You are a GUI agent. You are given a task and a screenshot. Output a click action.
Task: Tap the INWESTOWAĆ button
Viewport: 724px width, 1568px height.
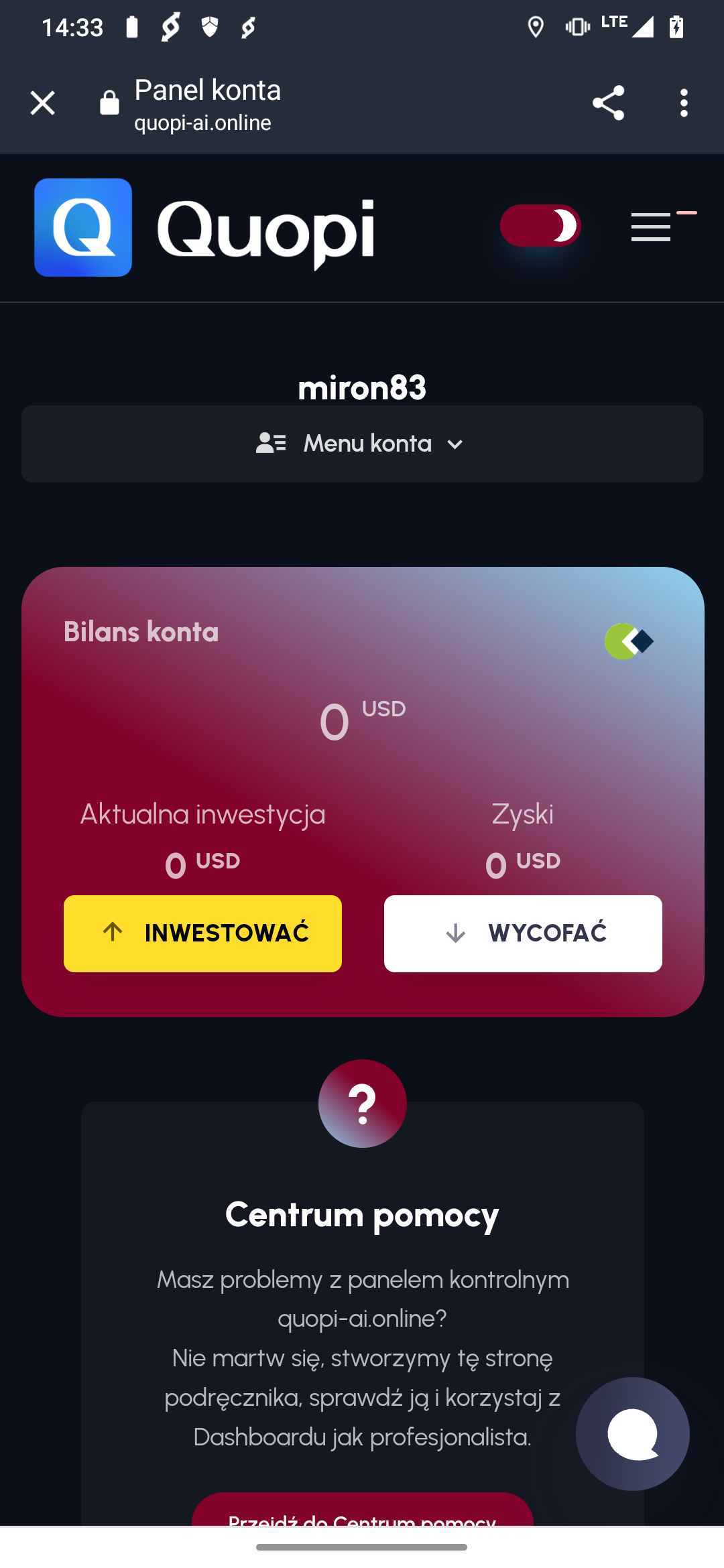point(202,933)
